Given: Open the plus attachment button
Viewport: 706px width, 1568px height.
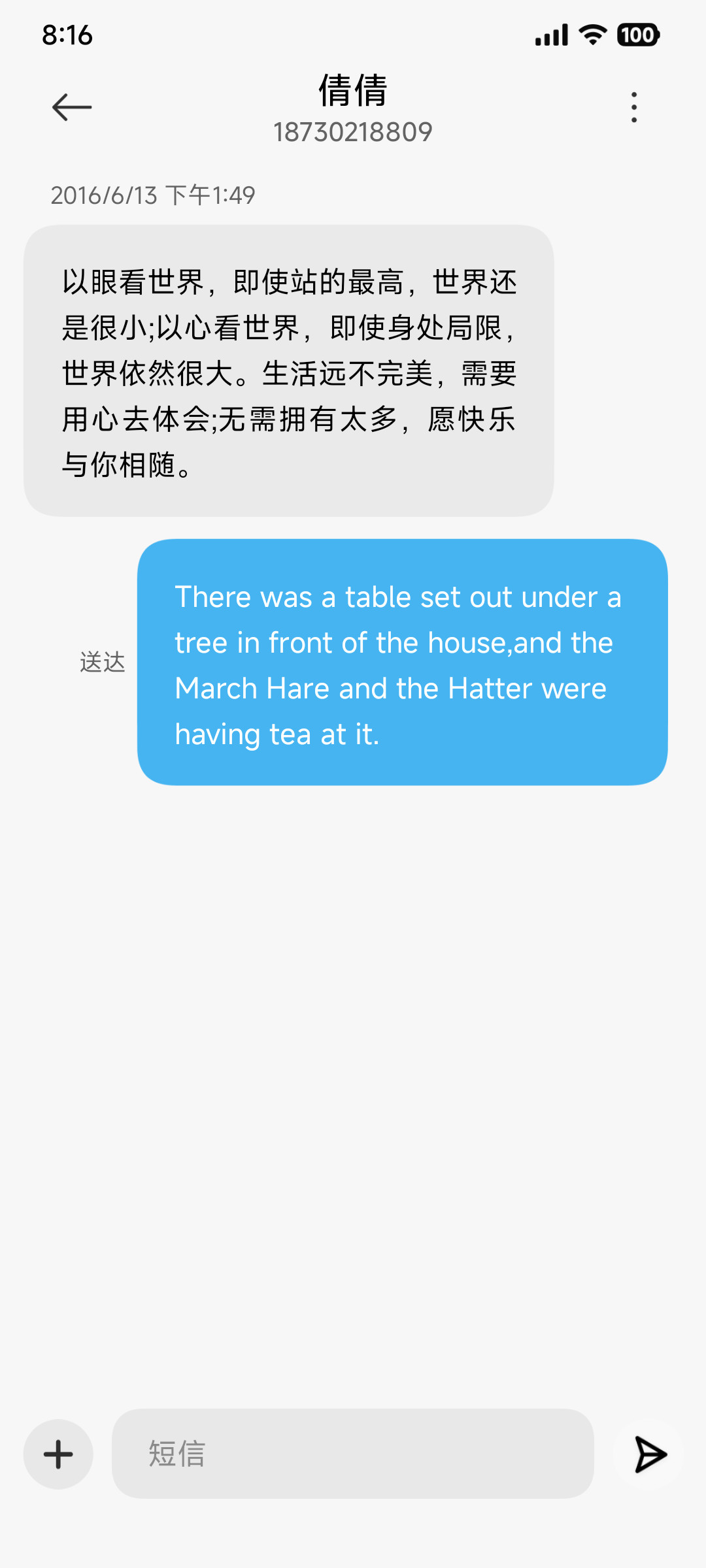Looking at the screenshot, I should tap(58, 1454).
